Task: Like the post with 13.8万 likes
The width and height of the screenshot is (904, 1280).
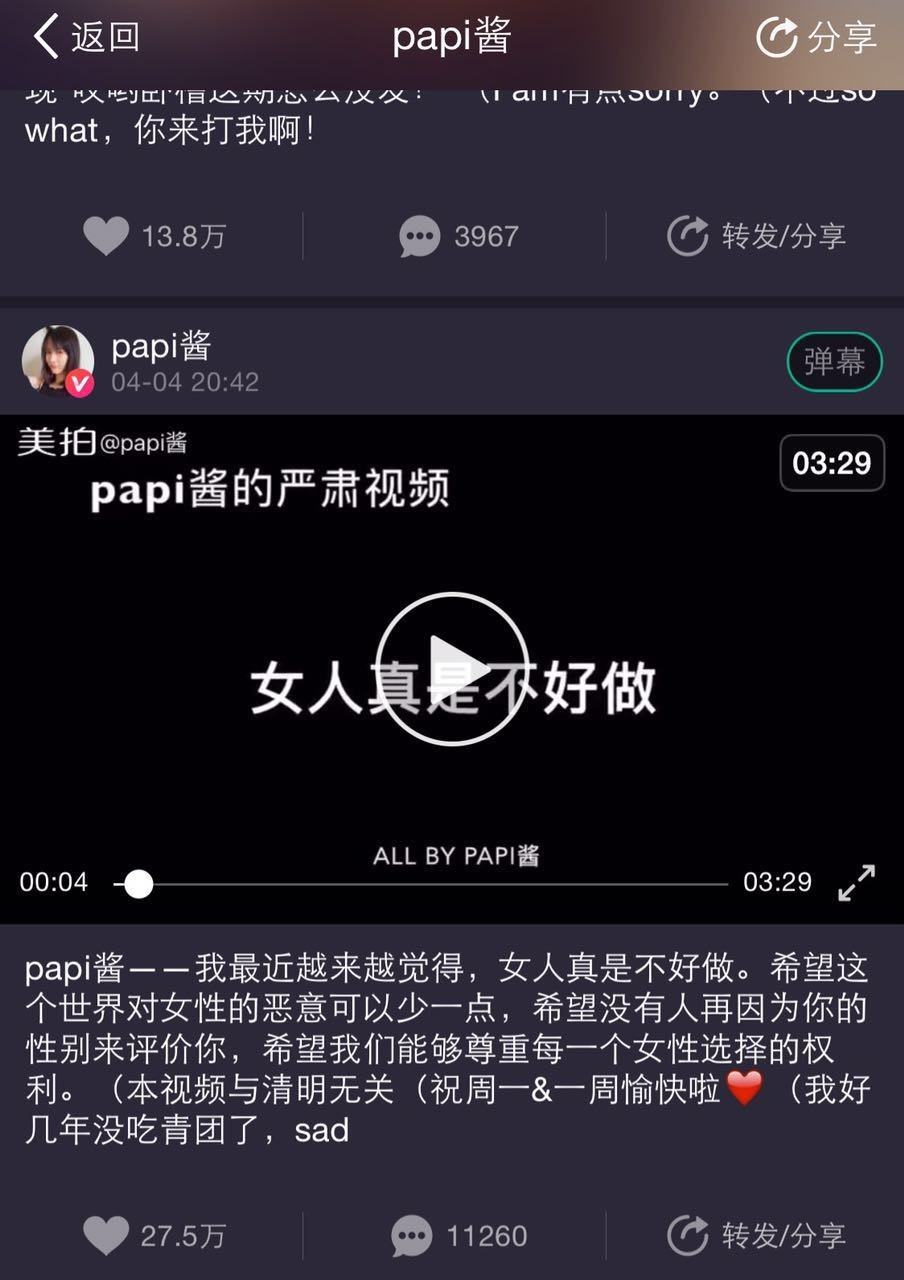Action: (154, 236)
